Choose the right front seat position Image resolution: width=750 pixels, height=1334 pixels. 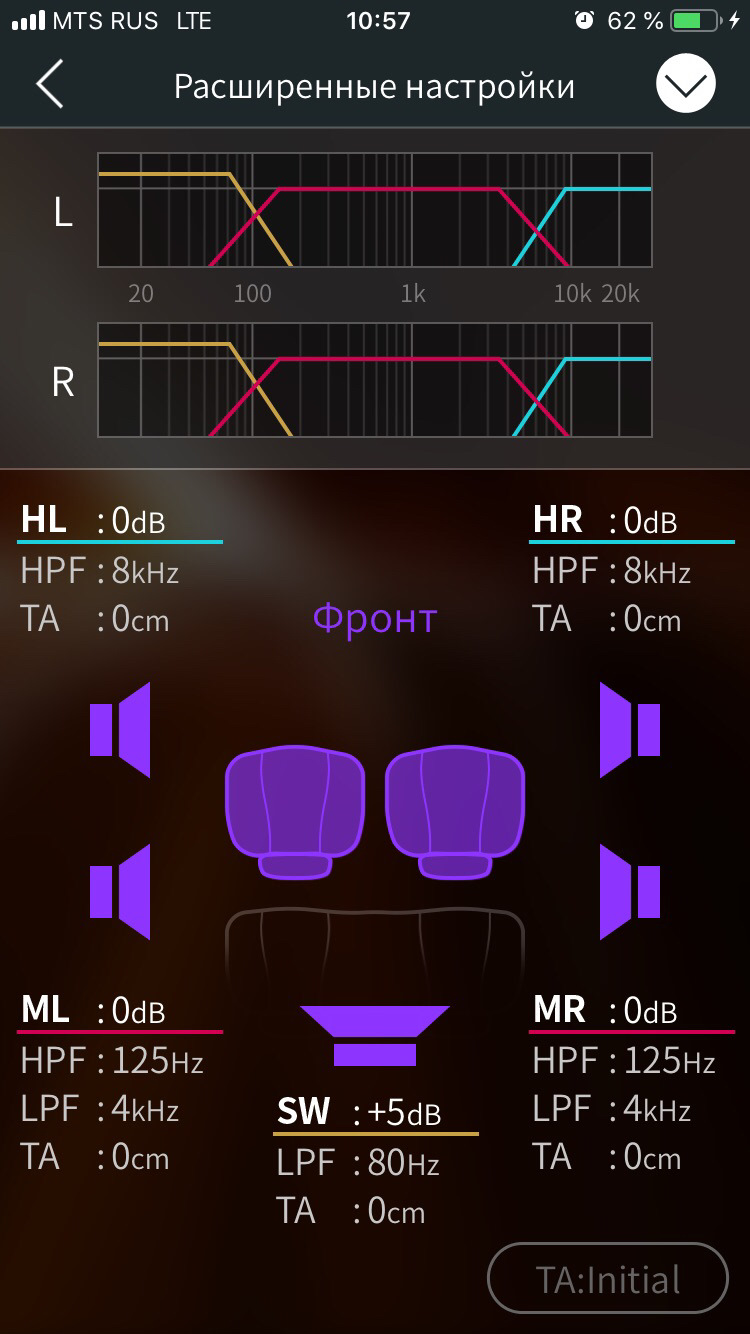point(455,810)
